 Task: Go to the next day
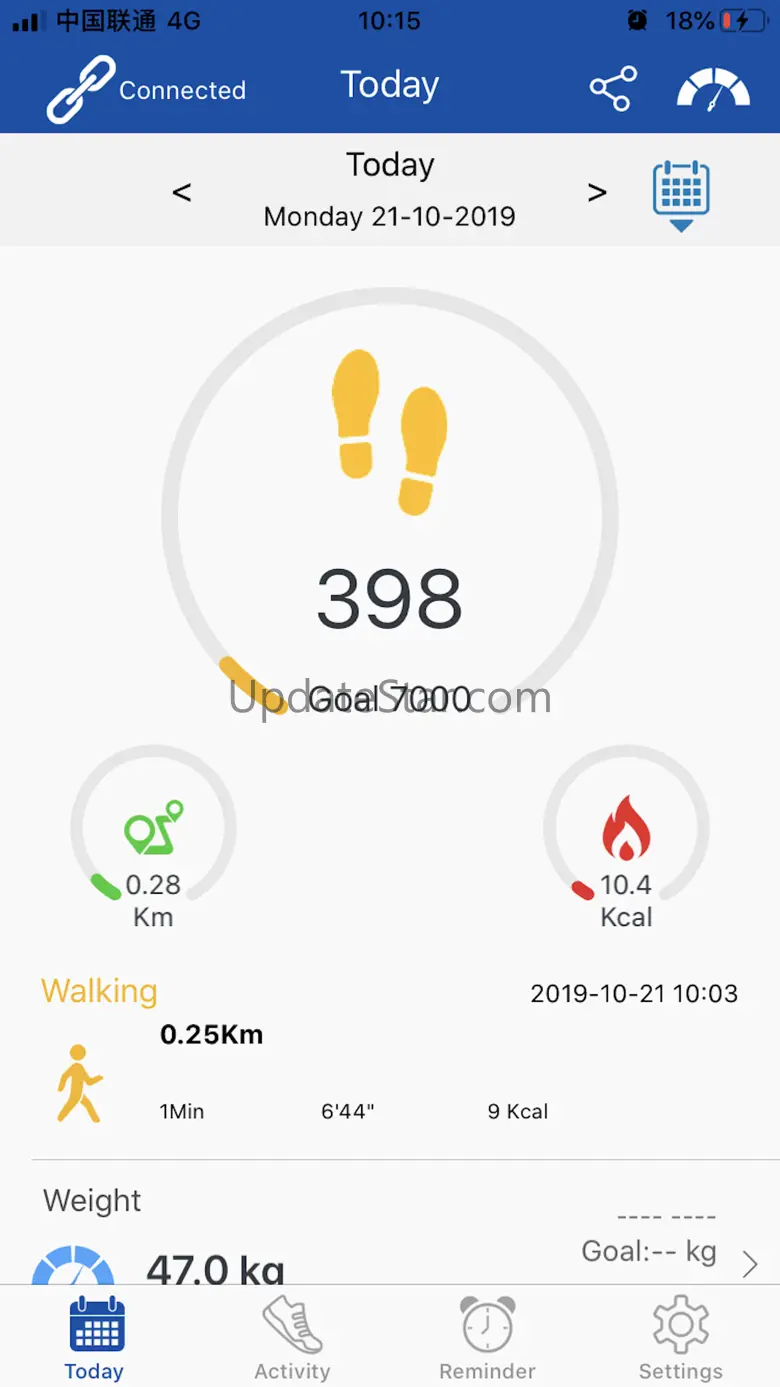pyautogui.click(x=597, y=192)
